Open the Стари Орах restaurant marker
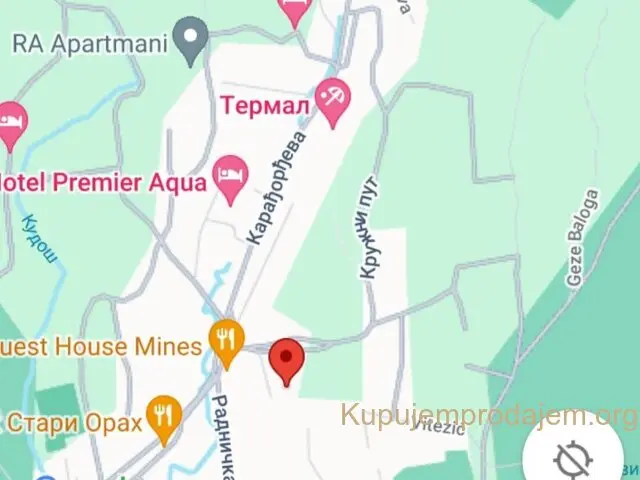The height and width of the screenshot is (480, 640). pyautogui.click(x=164, y=413)
